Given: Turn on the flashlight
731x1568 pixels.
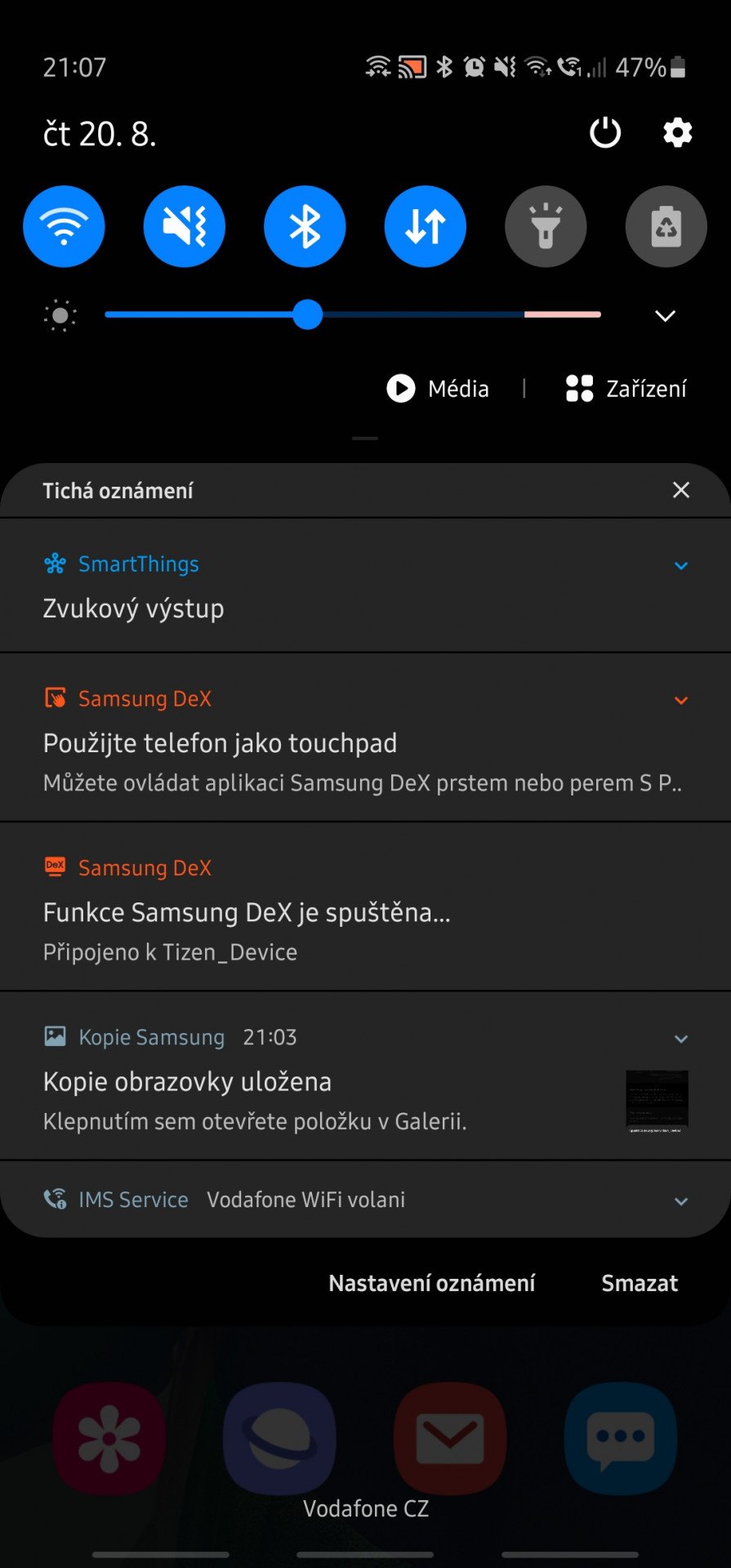Looking at the screenshot, I should pyautogui.click(x=546, y=226).
